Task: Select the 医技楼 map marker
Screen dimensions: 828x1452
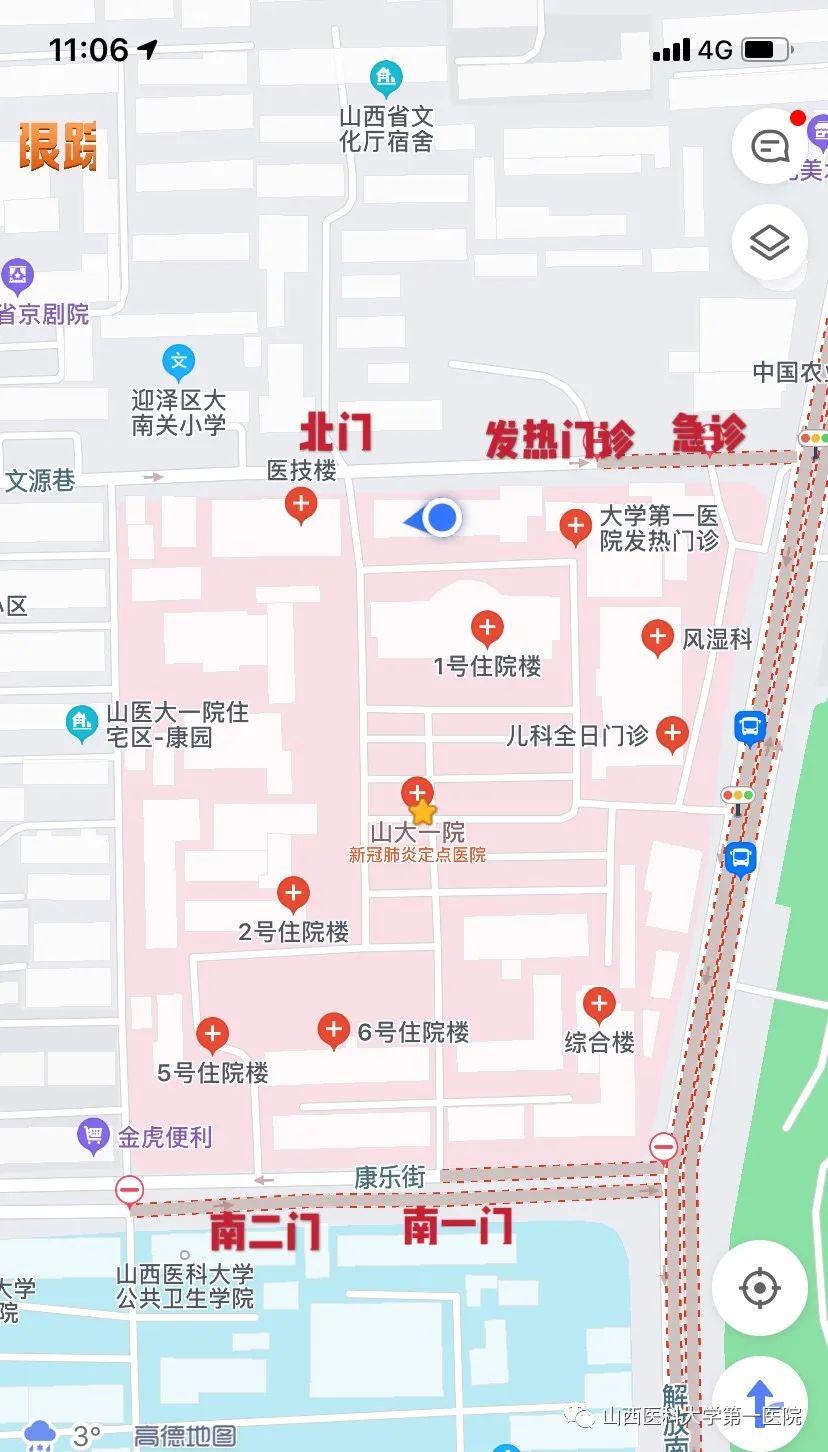Action: click(x=301, y=504)
